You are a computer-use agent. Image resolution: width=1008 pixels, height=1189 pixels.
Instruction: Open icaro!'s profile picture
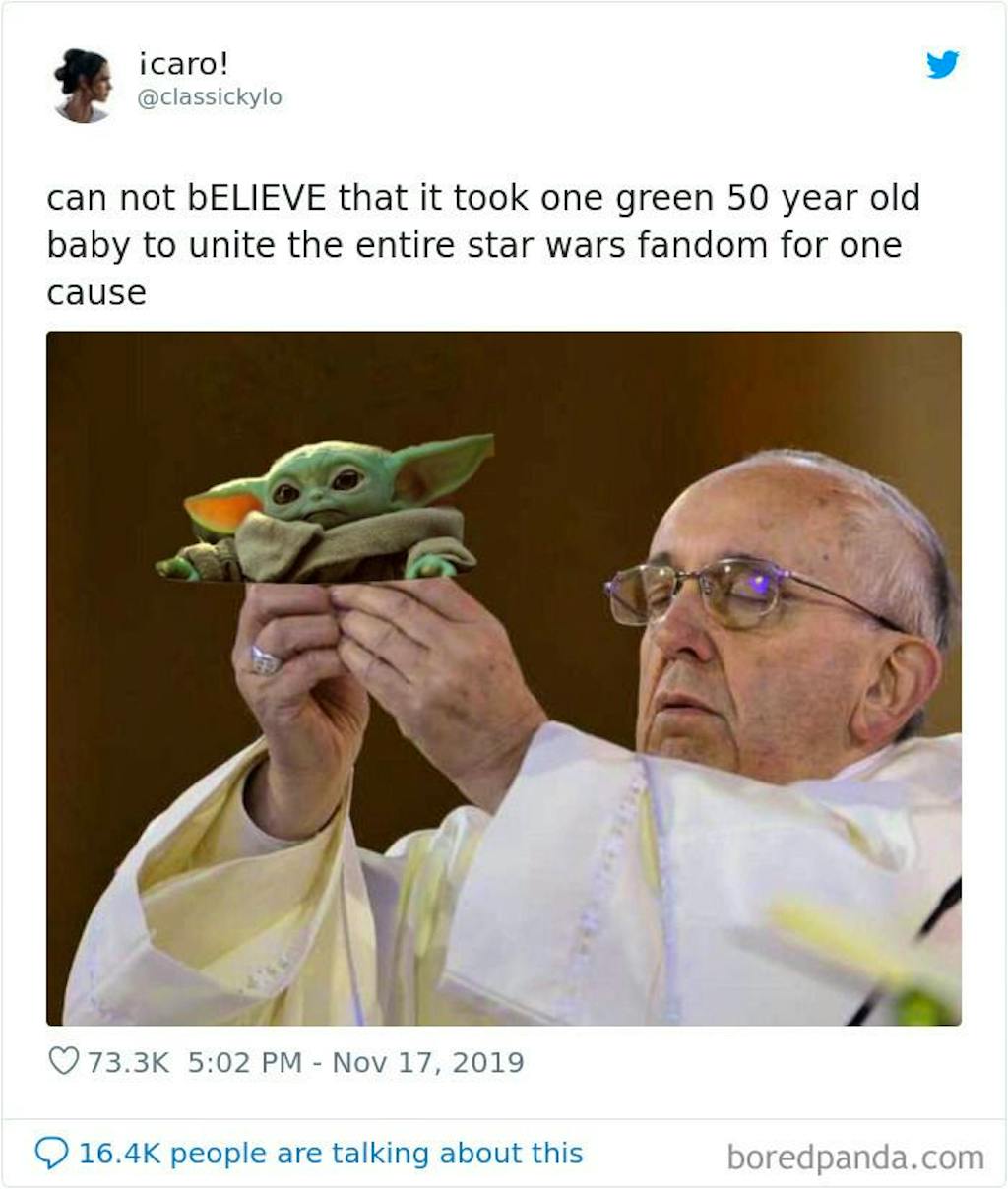(x=83, y=85)
